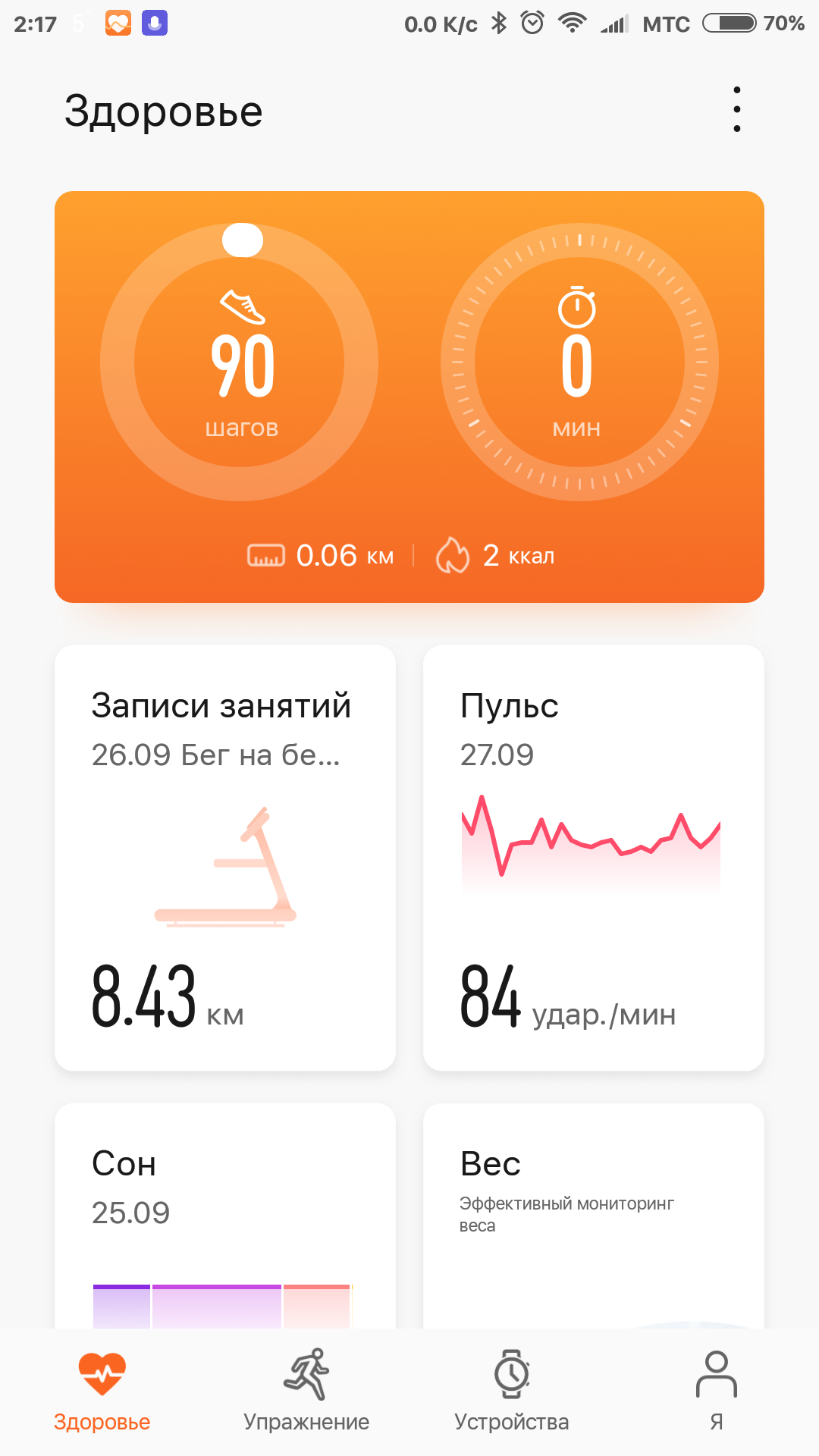
Task: Open the three-dot overflow menu
Action: click(x=736, y=110)
